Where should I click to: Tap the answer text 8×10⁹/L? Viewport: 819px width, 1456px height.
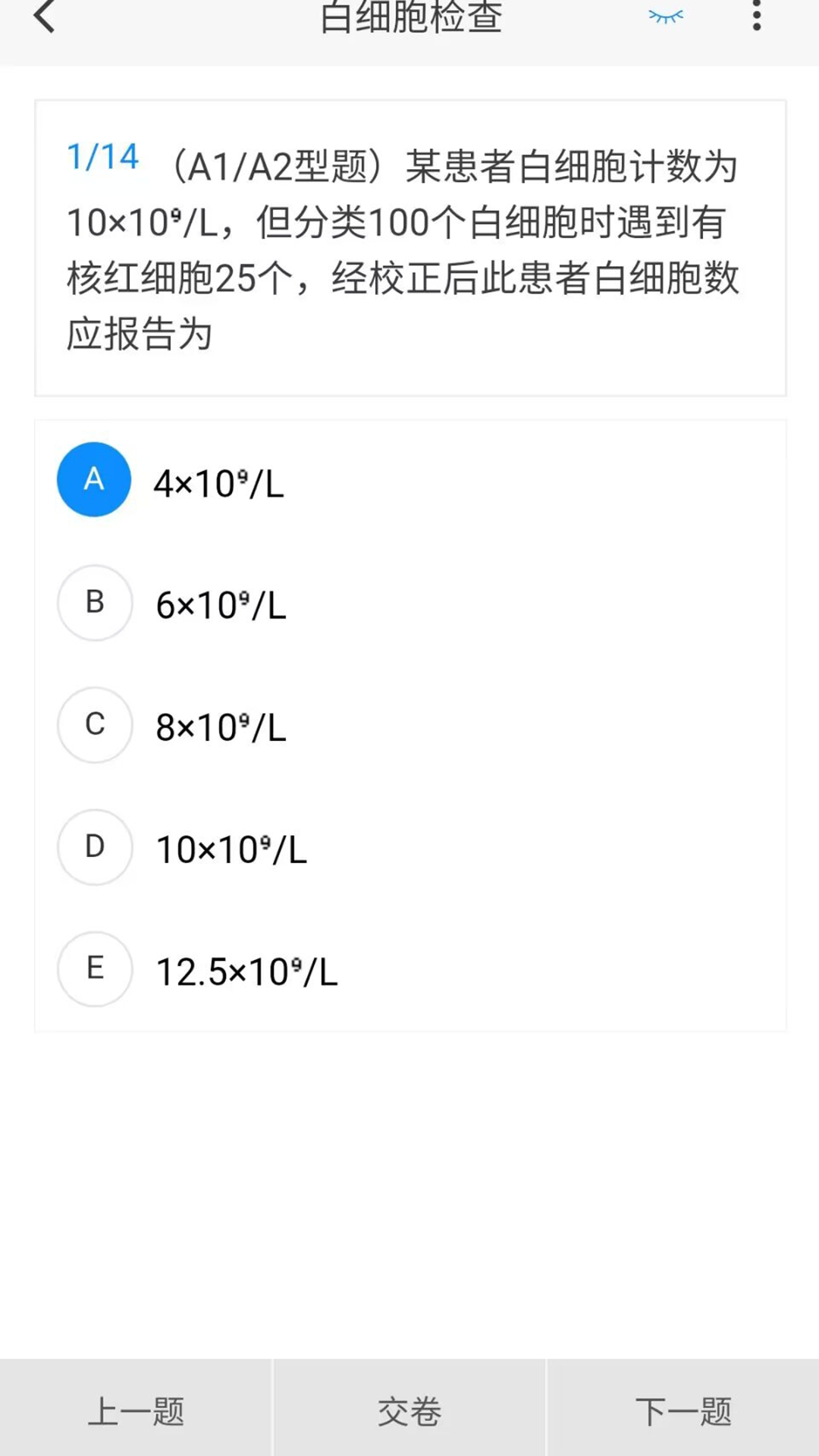221,728
